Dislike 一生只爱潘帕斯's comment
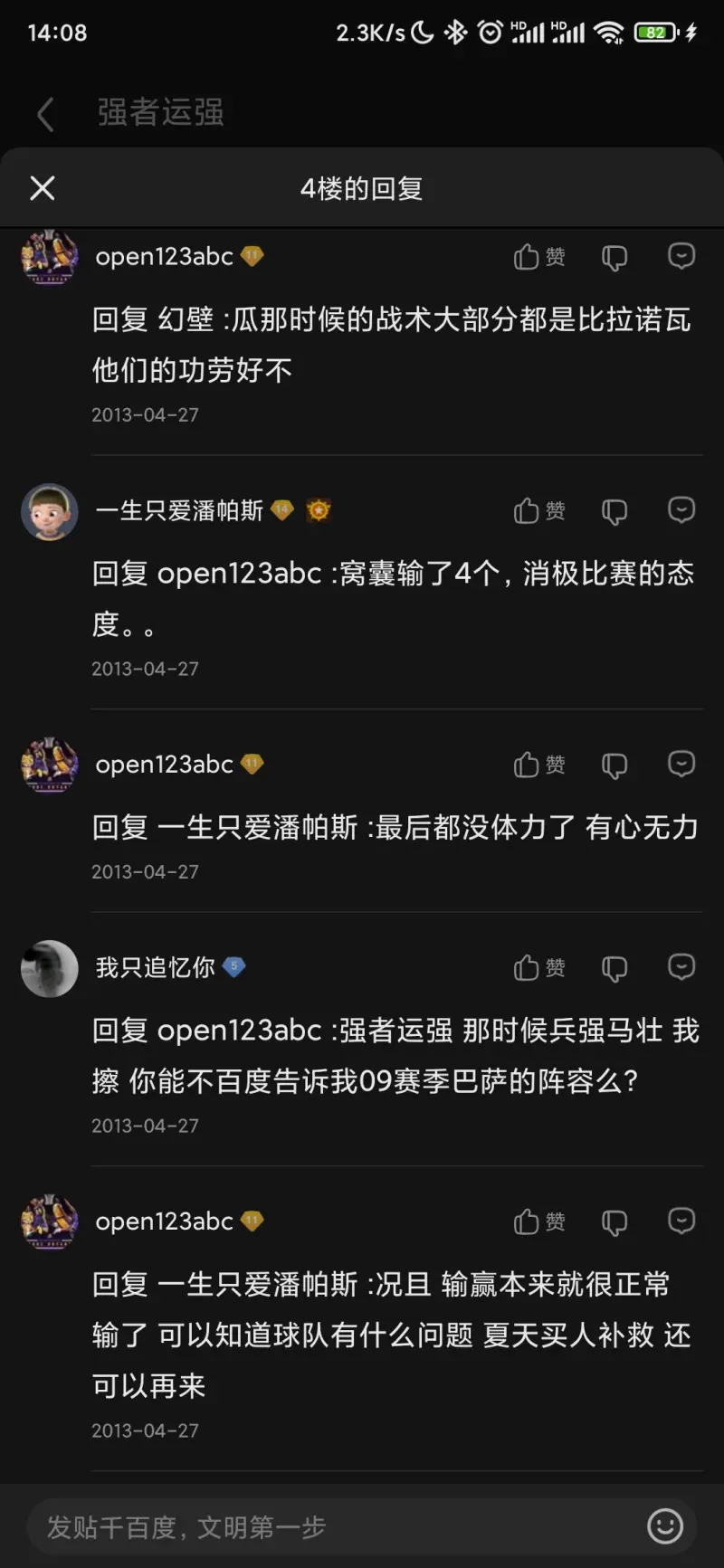Image resolution: width=724 pixels, height=1568 pixels. pyautogui.click(x=614, y=512)
